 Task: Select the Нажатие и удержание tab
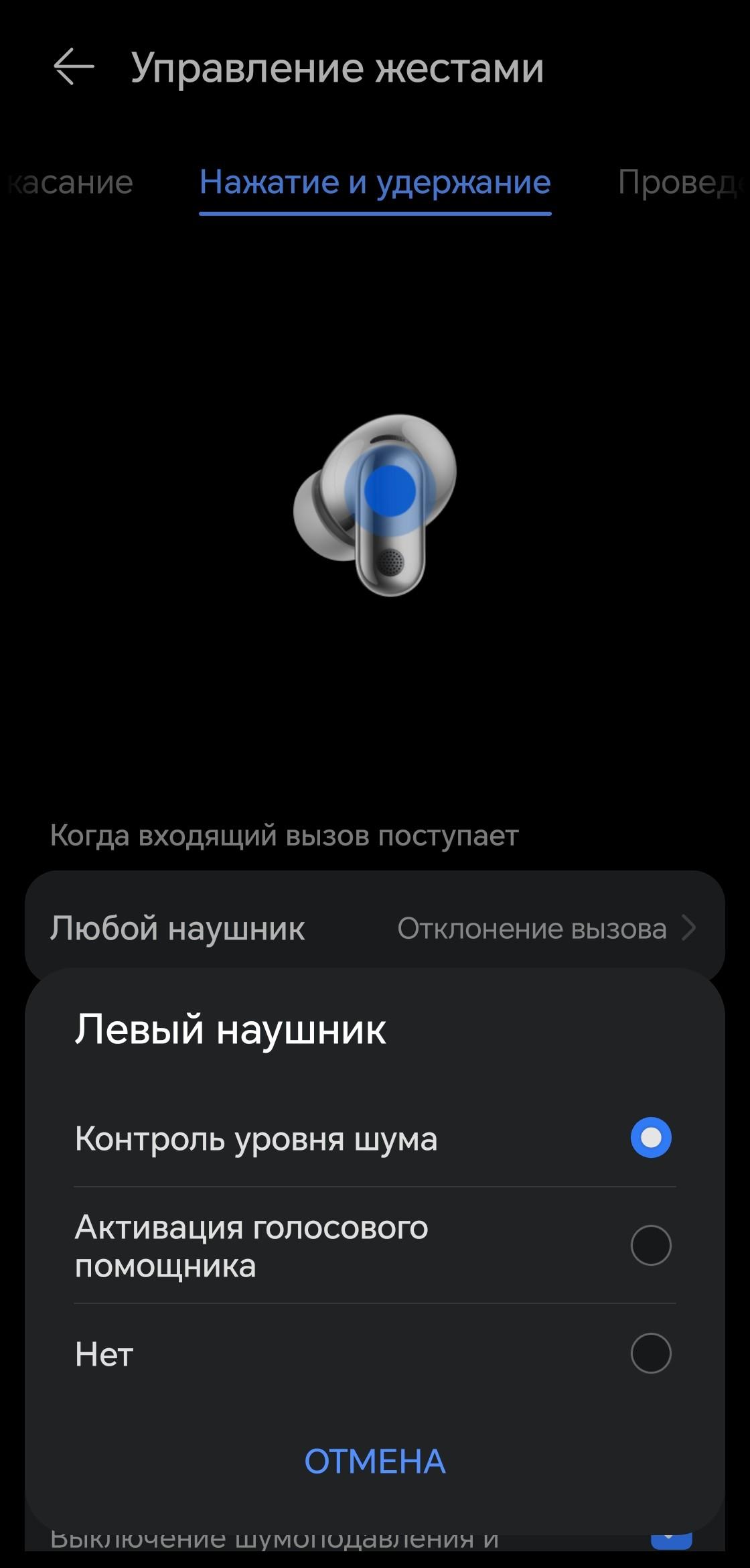[x=375, y=182]
